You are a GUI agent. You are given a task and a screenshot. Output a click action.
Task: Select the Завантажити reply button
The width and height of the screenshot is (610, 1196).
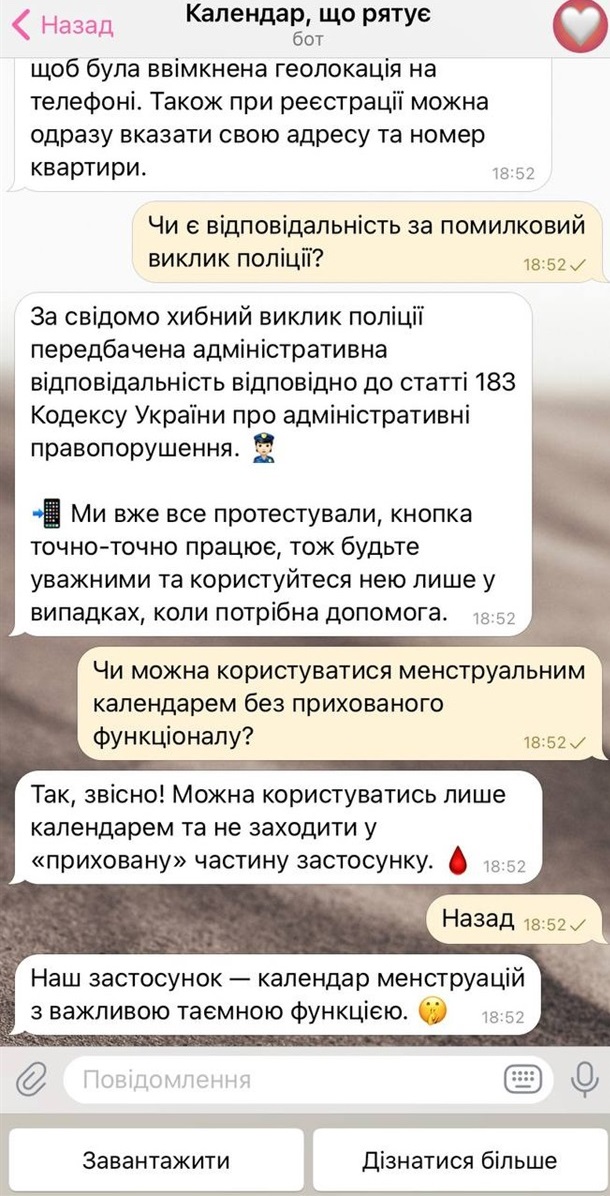(x=155, y=1161)
